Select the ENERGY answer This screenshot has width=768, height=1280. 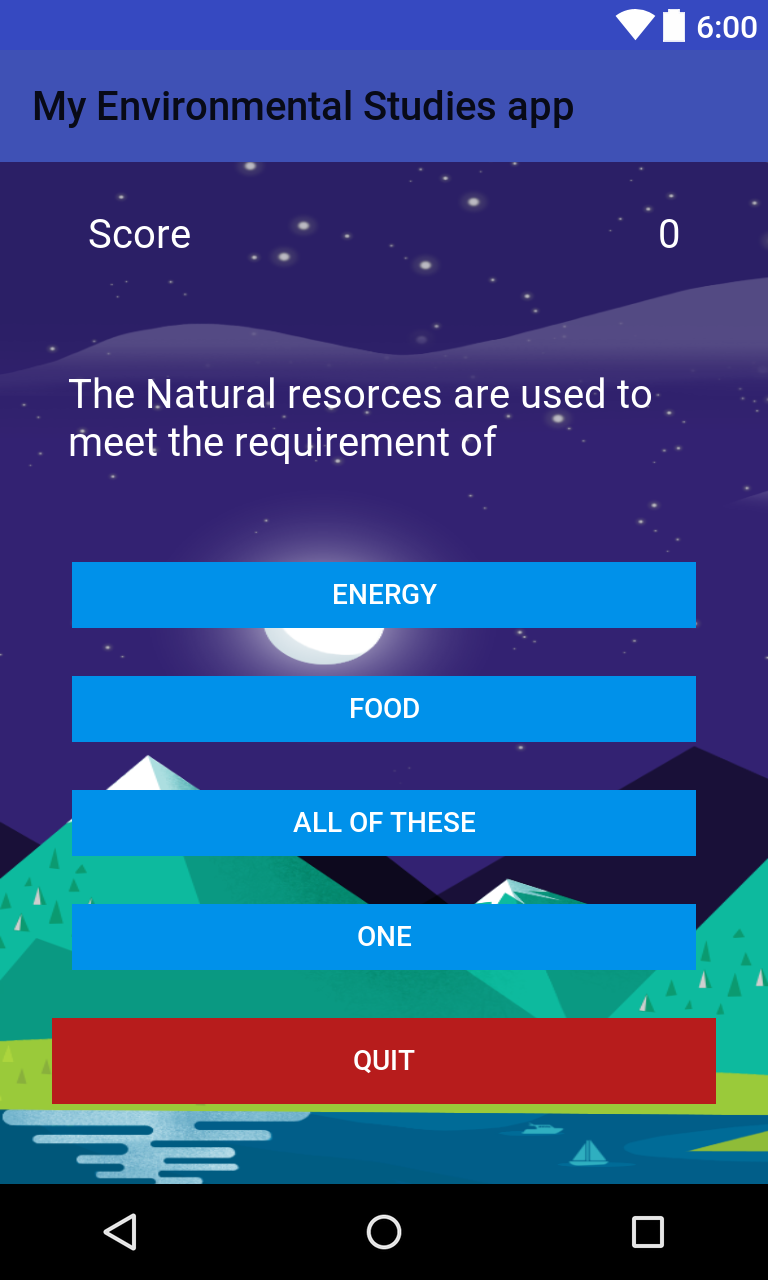(384, 595)
